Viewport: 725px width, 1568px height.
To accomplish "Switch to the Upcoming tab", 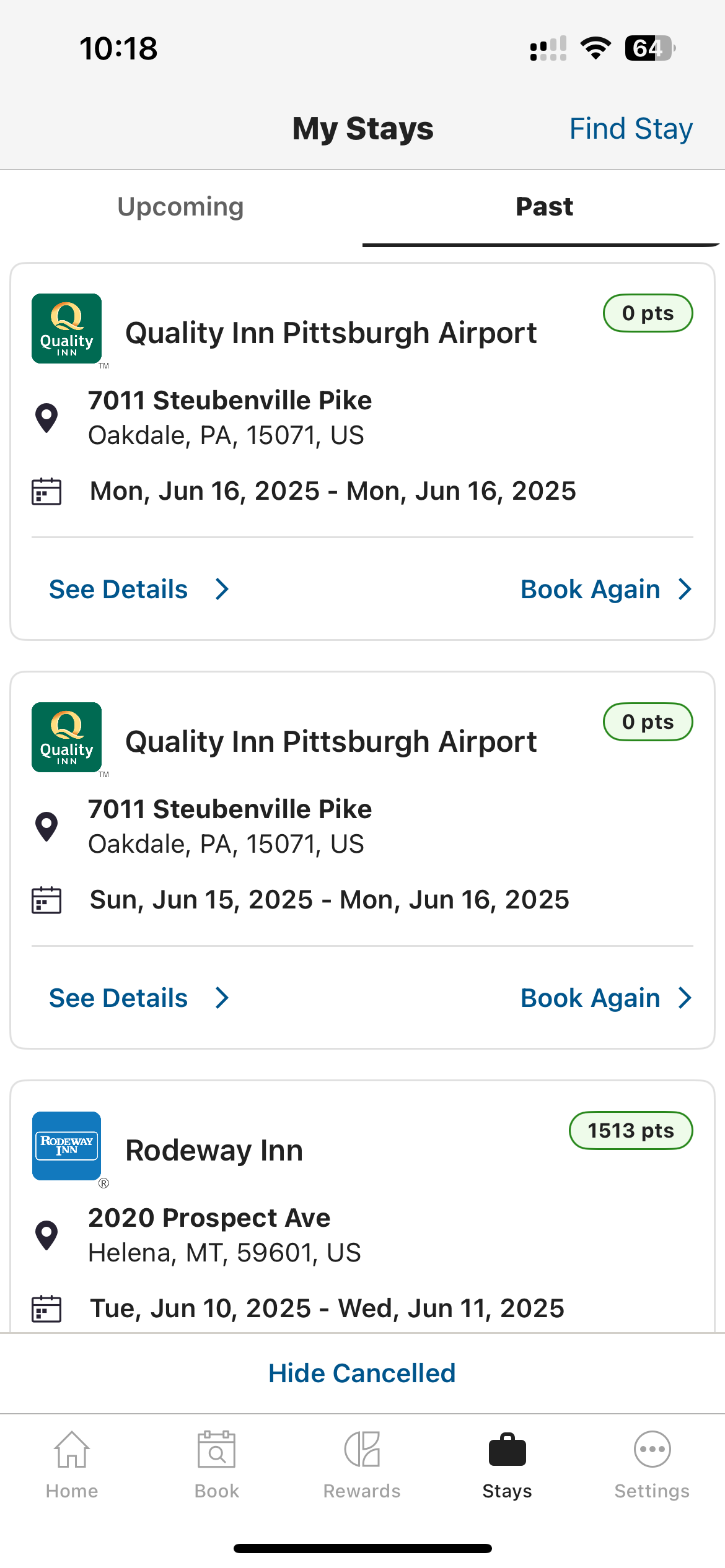I will point(181,207).
